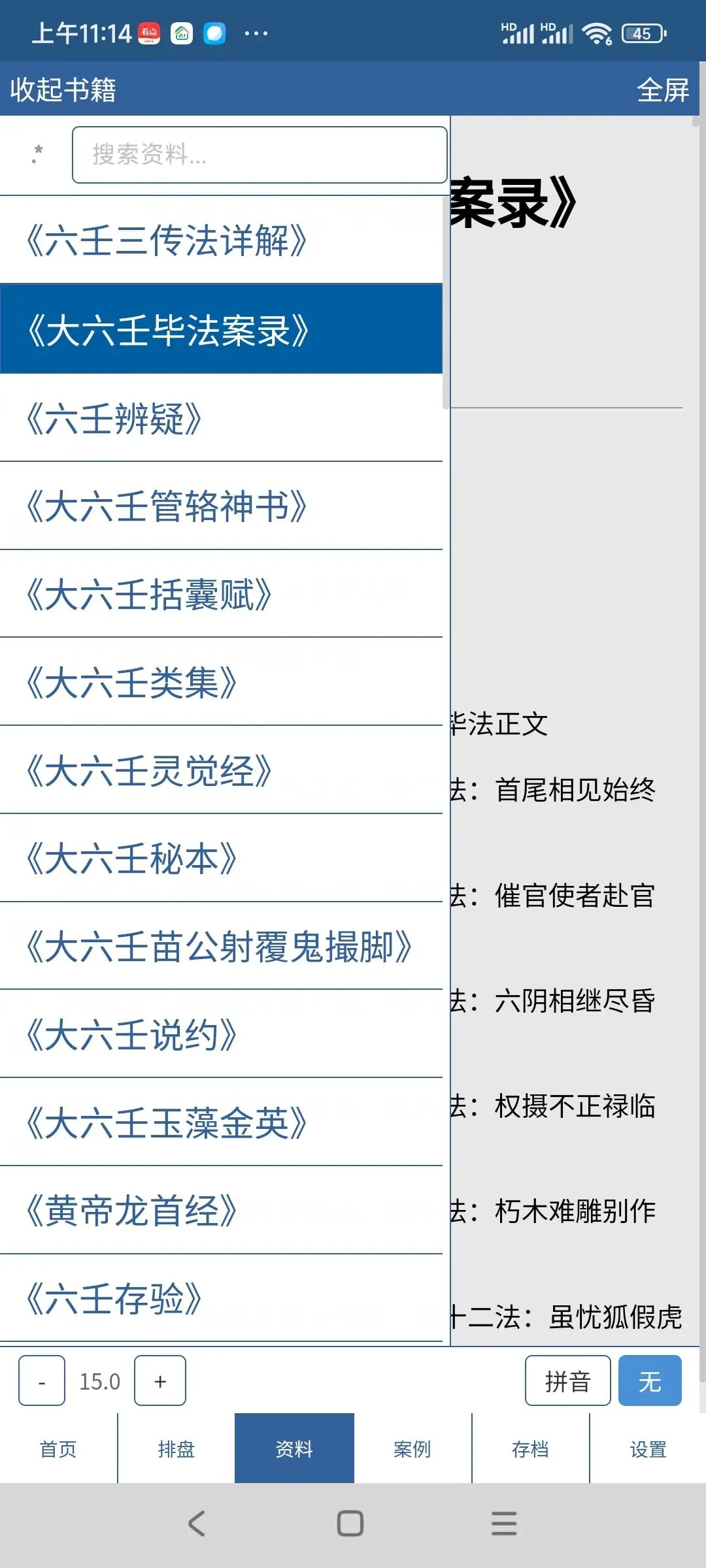Open the 案例 tab
Screen dimensions: 706x1568
coord(412,1448)
